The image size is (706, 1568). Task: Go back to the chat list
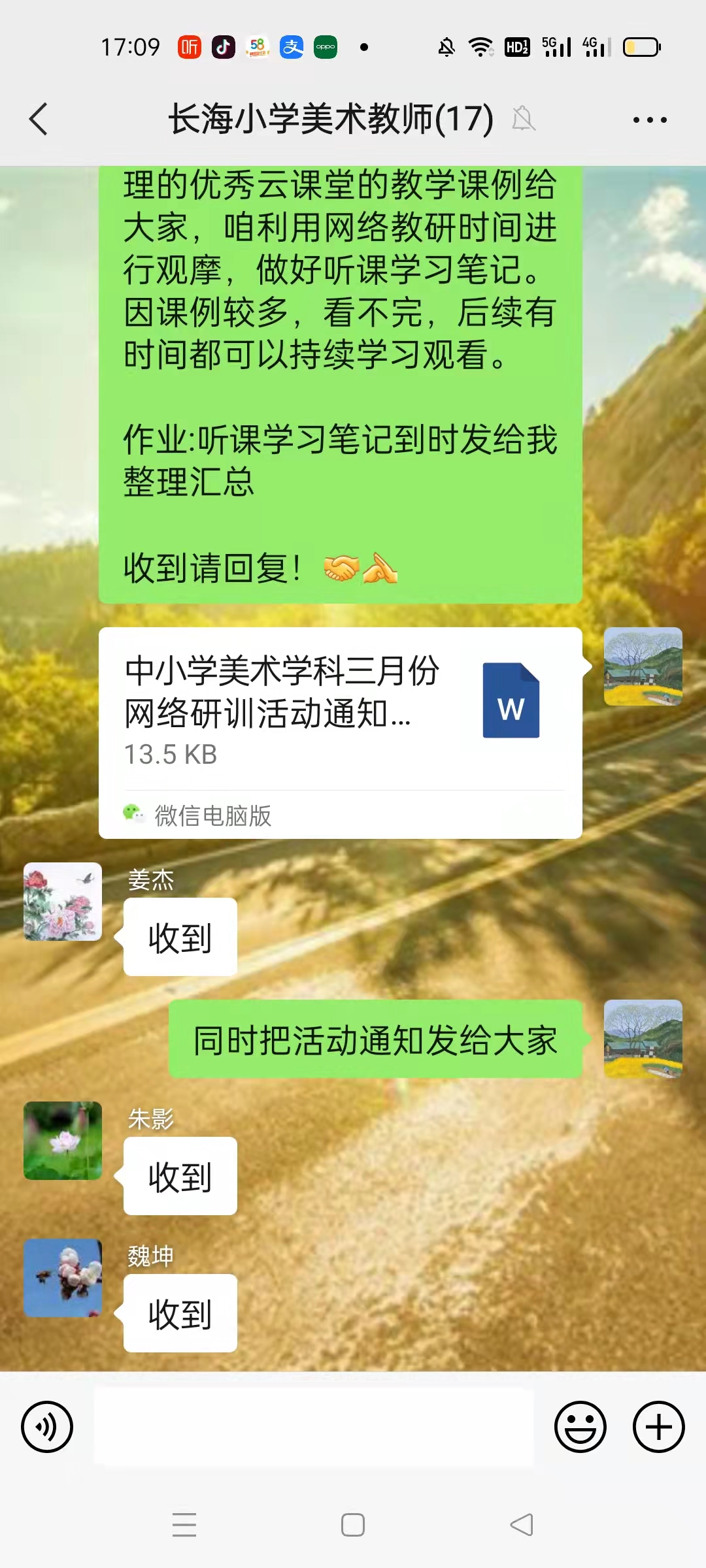39,120
